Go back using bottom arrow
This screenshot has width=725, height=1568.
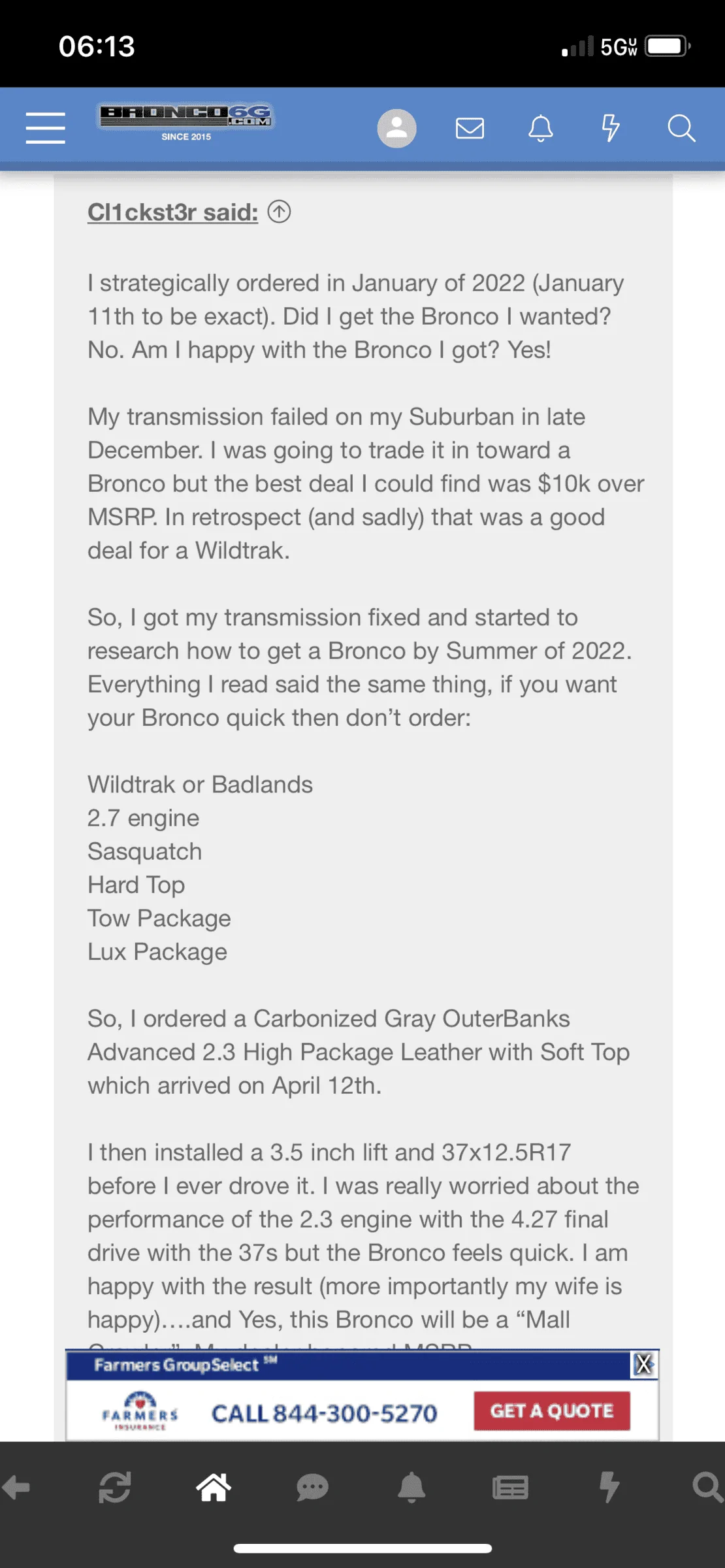click(x=16, y=1488)
